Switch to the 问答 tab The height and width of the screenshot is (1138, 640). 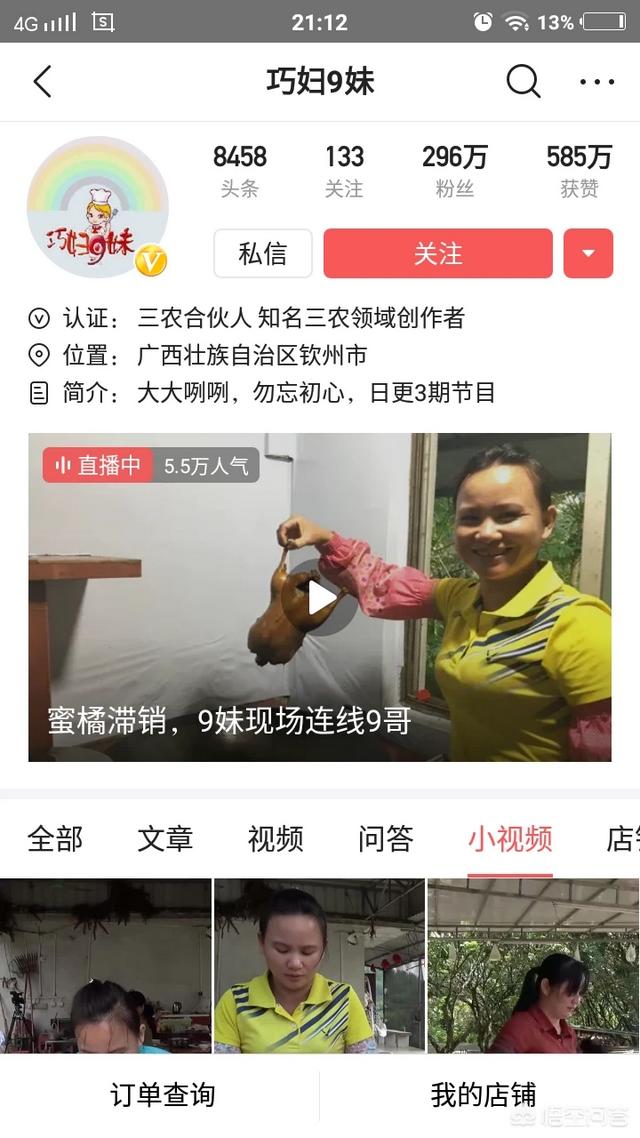coord(386,839)
